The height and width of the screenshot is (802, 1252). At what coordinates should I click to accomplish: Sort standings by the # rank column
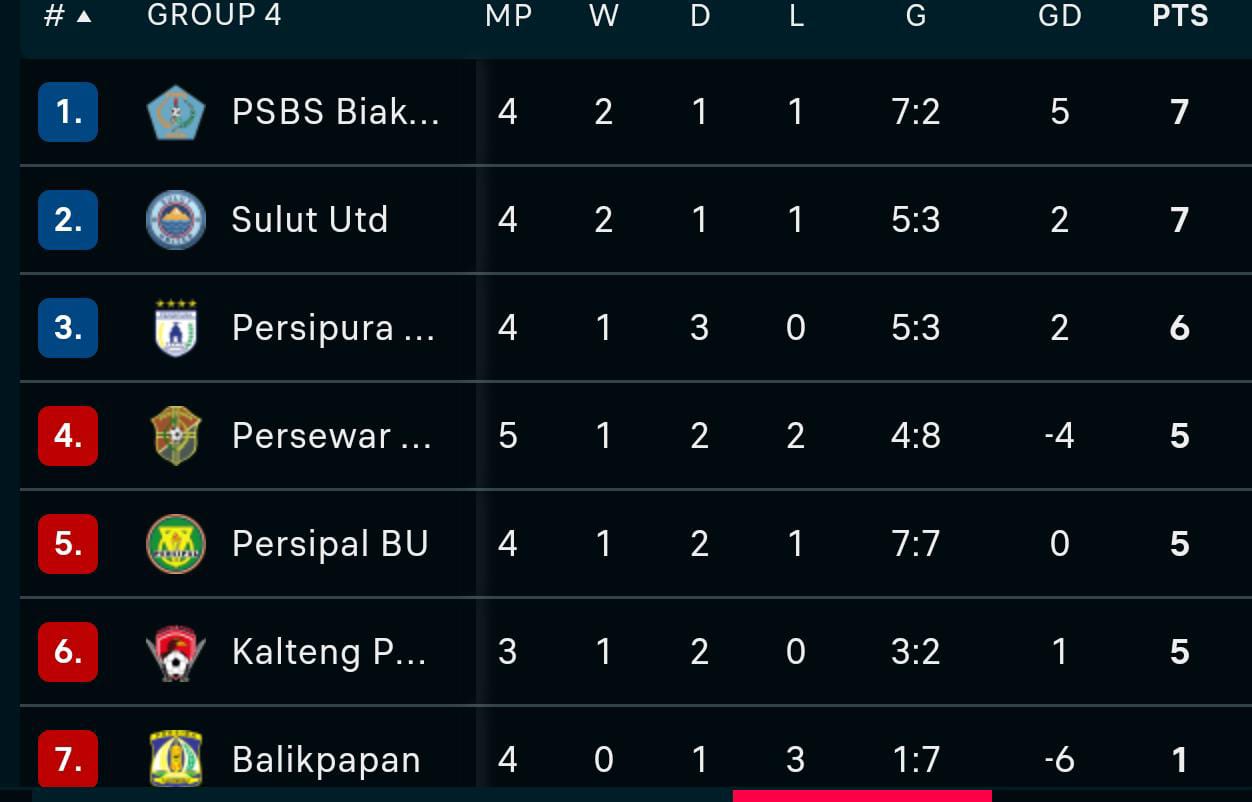(x=67, y=16)
